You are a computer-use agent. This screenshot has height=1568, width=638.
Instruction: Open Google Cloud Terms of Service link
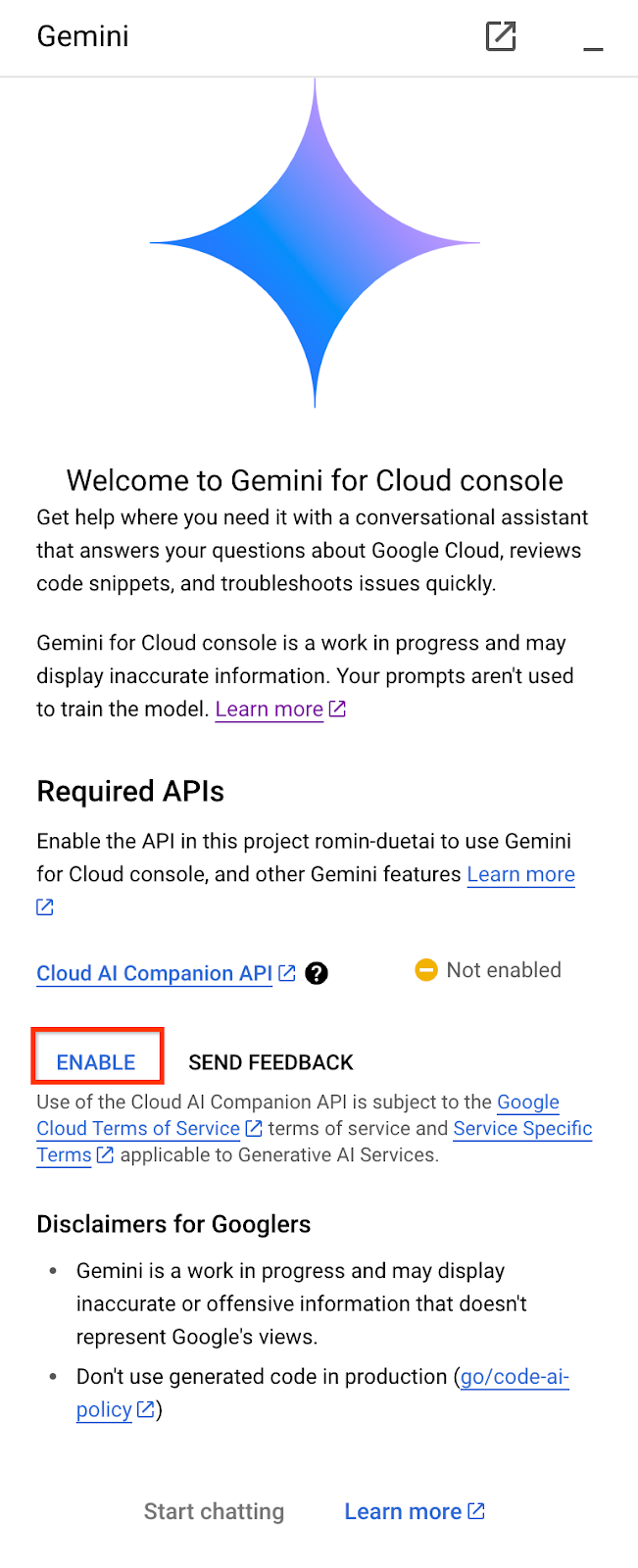138,1128
